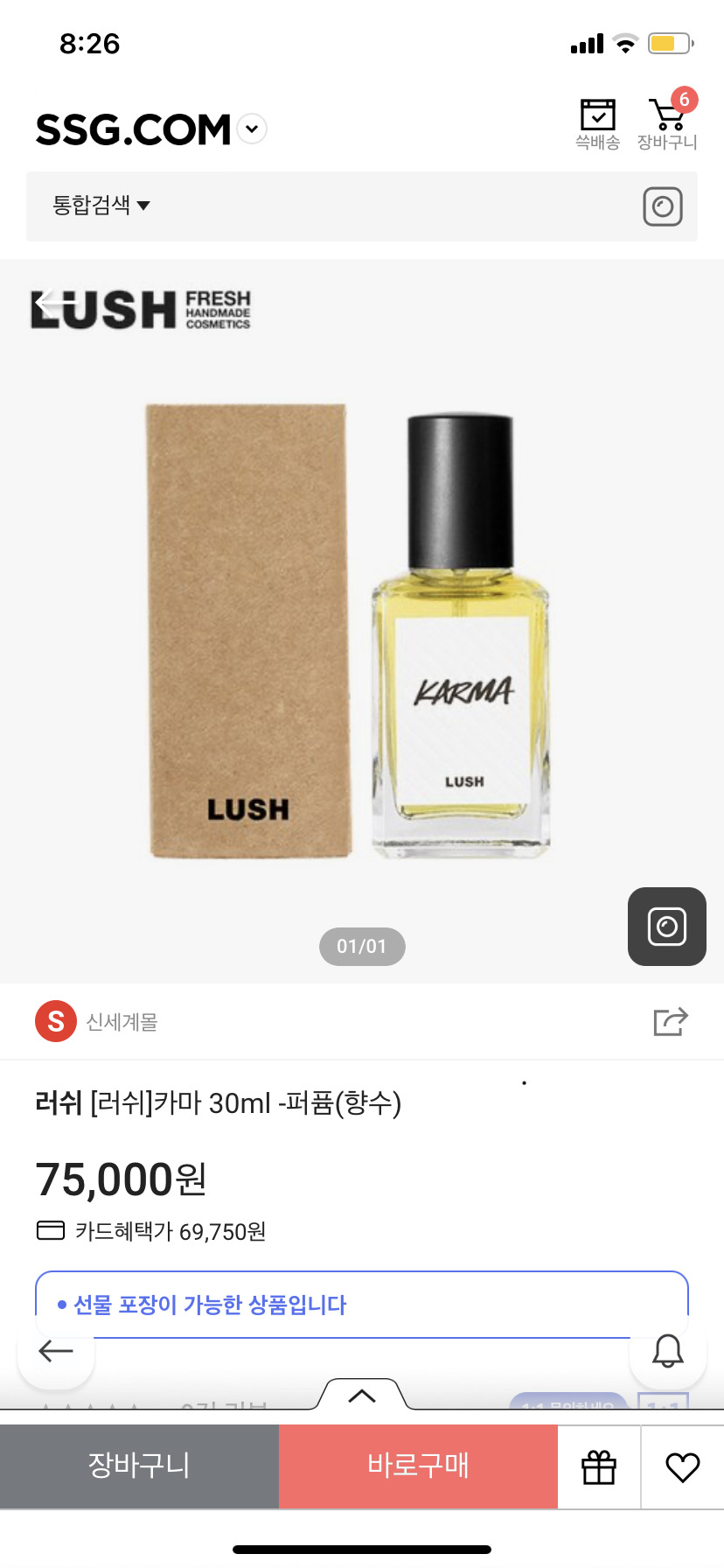The image size is (724, 1568).
Task: Open the camera image search icon
Action: coord(662,206)
